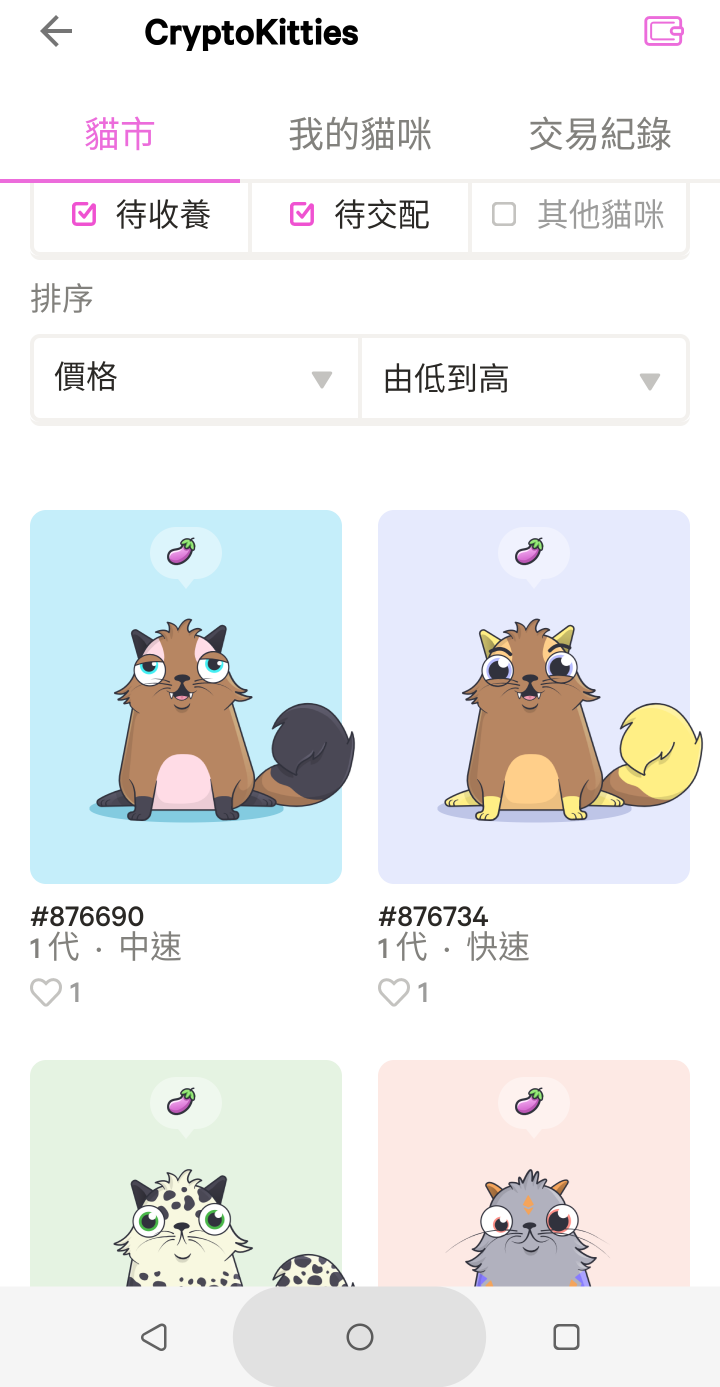The image size is (720, 1387).
Task: Expand the 價格 sort dropdown
Action: point(195,378)
